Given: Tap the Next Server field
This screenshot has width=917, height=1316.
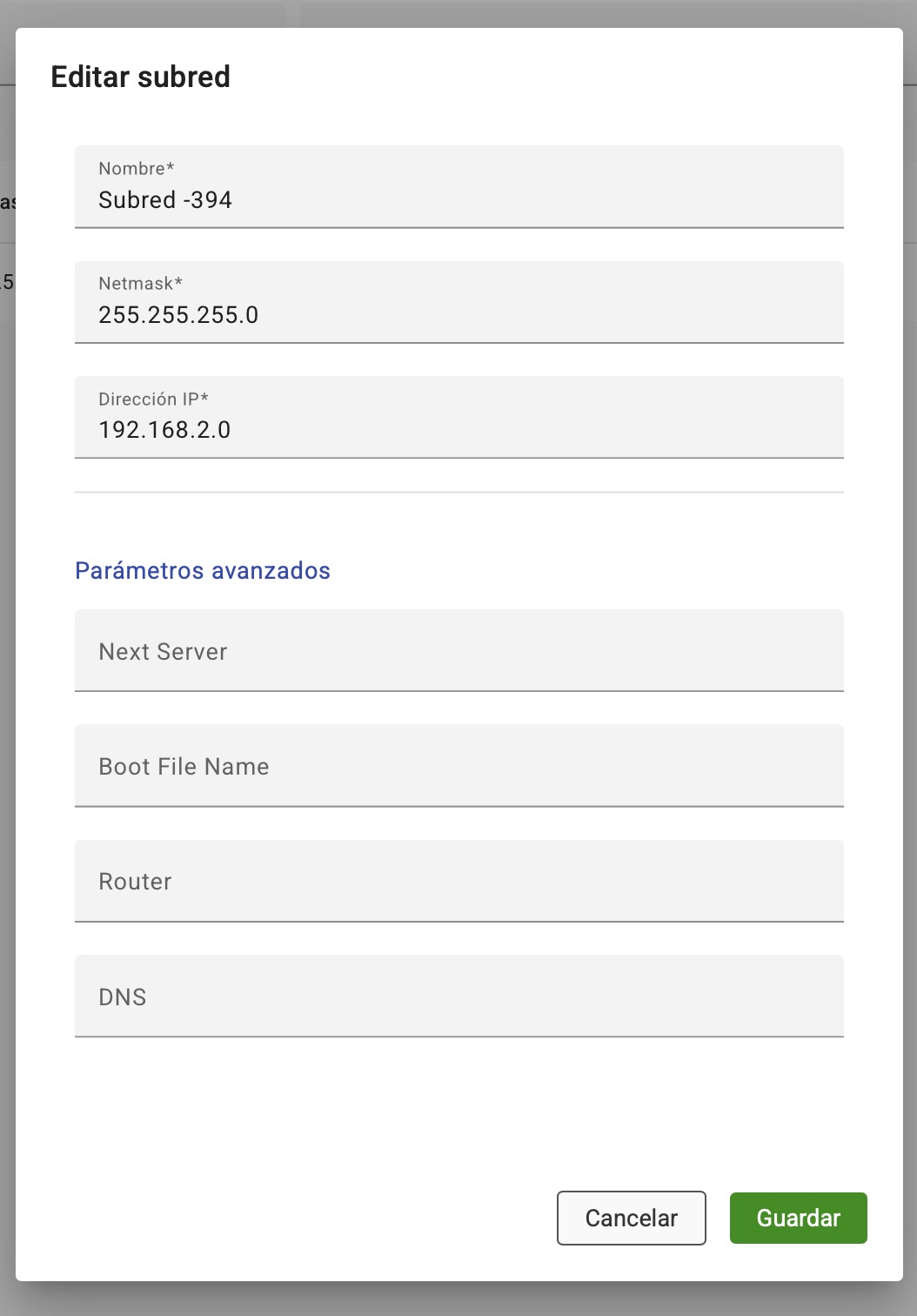Looking at the screenshot, I should point(458,651).
